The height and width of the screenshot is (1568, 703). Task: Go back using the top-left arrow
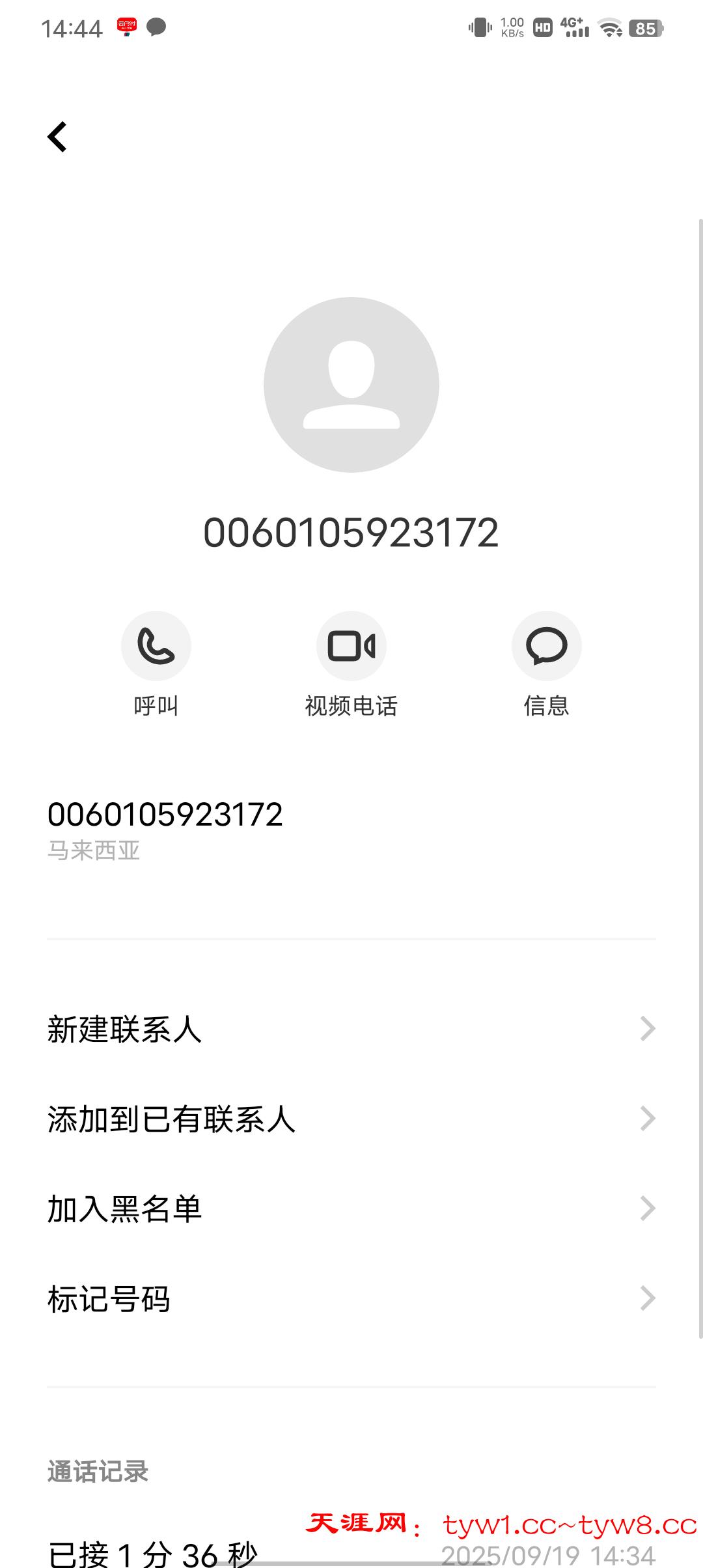click(x=57, y=137)
